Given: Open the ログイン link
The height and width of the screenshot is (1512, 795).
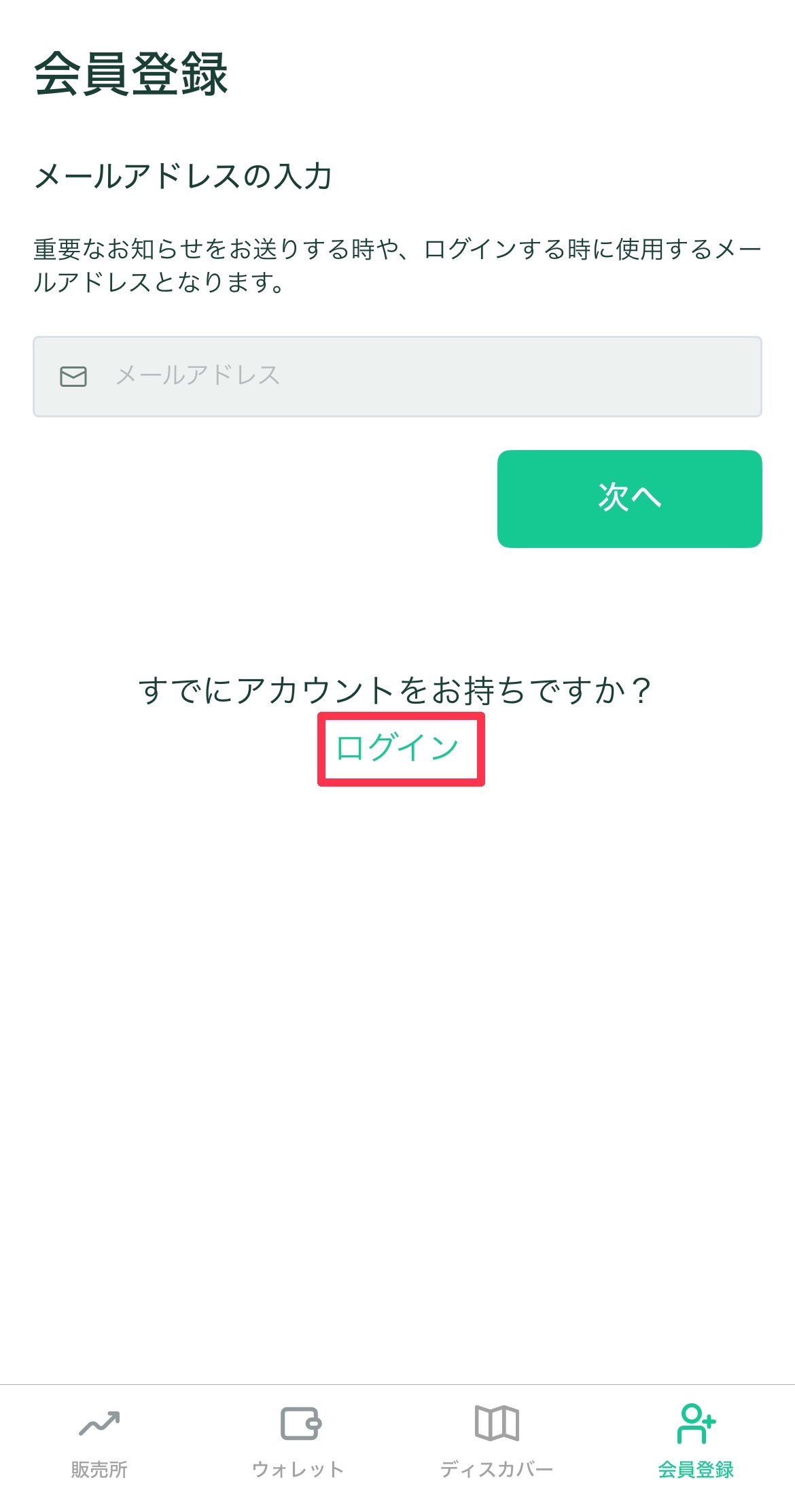Looking at the screenshot, I should point(399,748).
